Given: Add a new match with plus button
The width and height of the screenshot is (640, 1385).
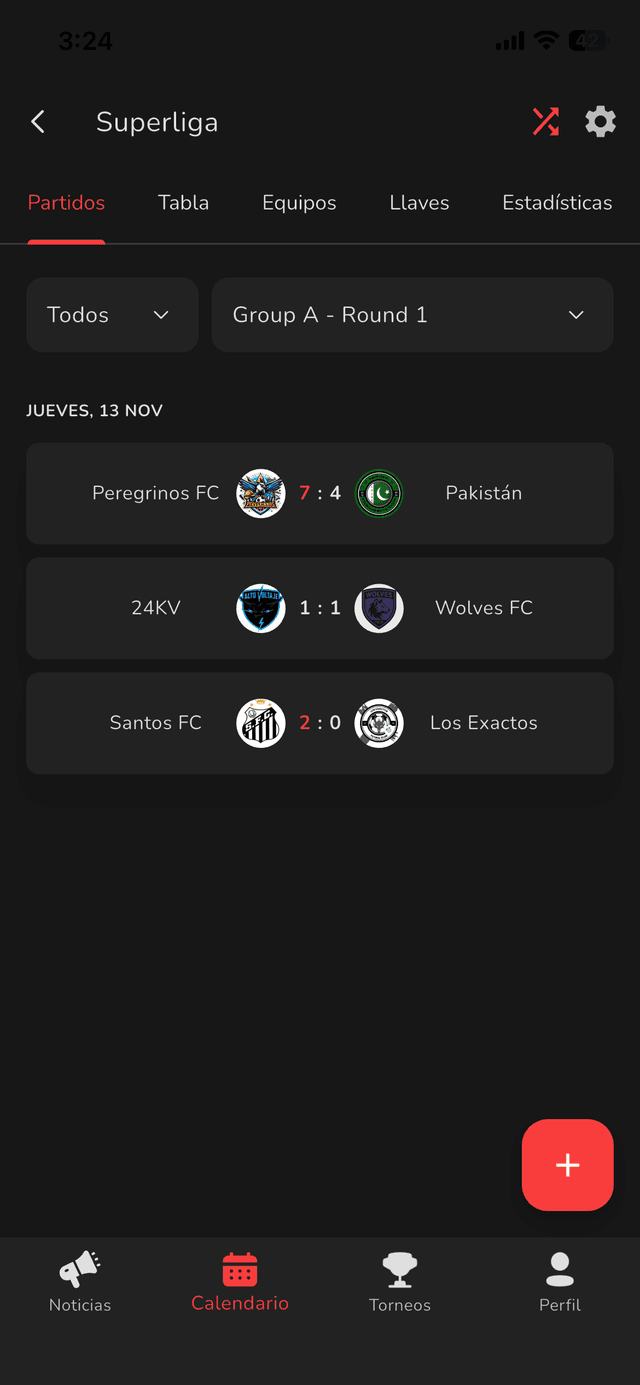Looking at the screenshot, I should [x=567, y=1165].
